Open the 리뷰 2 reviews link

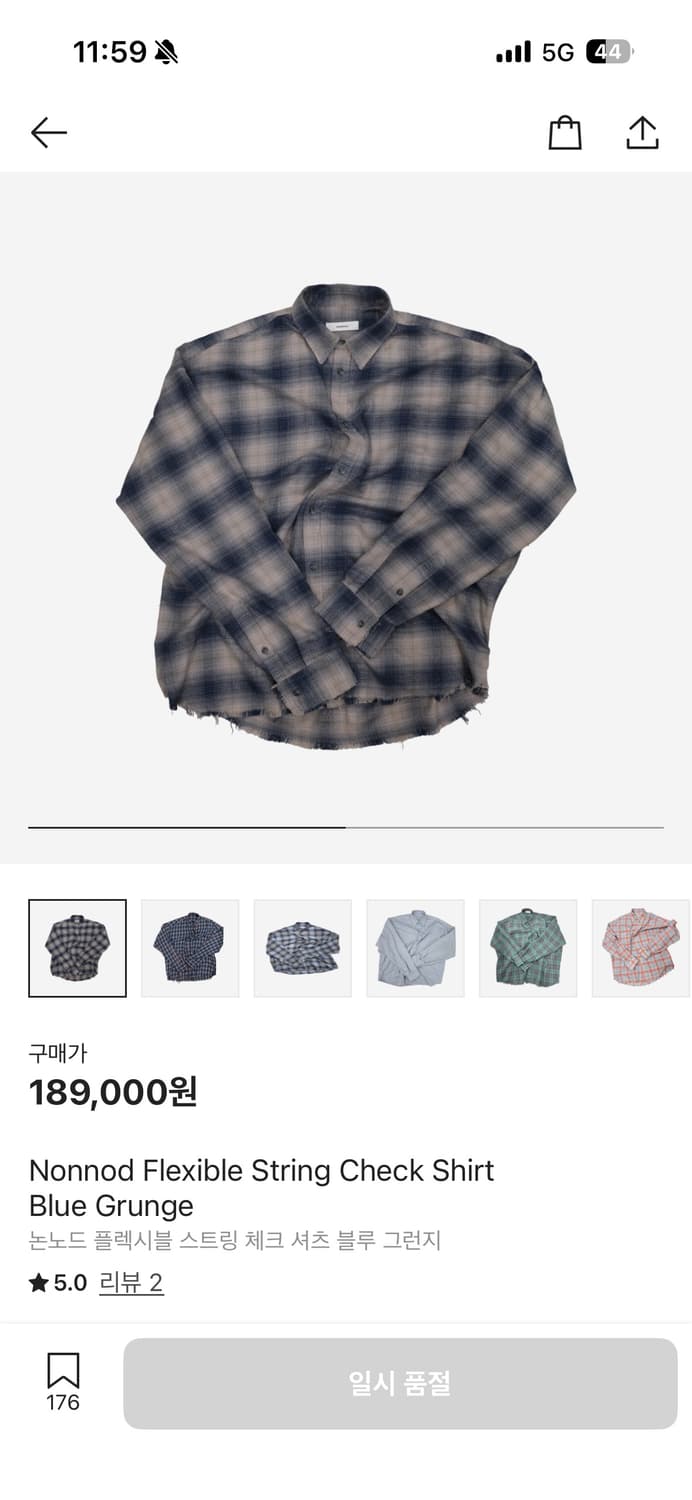pyautogui.click(x=131, y=1283)
